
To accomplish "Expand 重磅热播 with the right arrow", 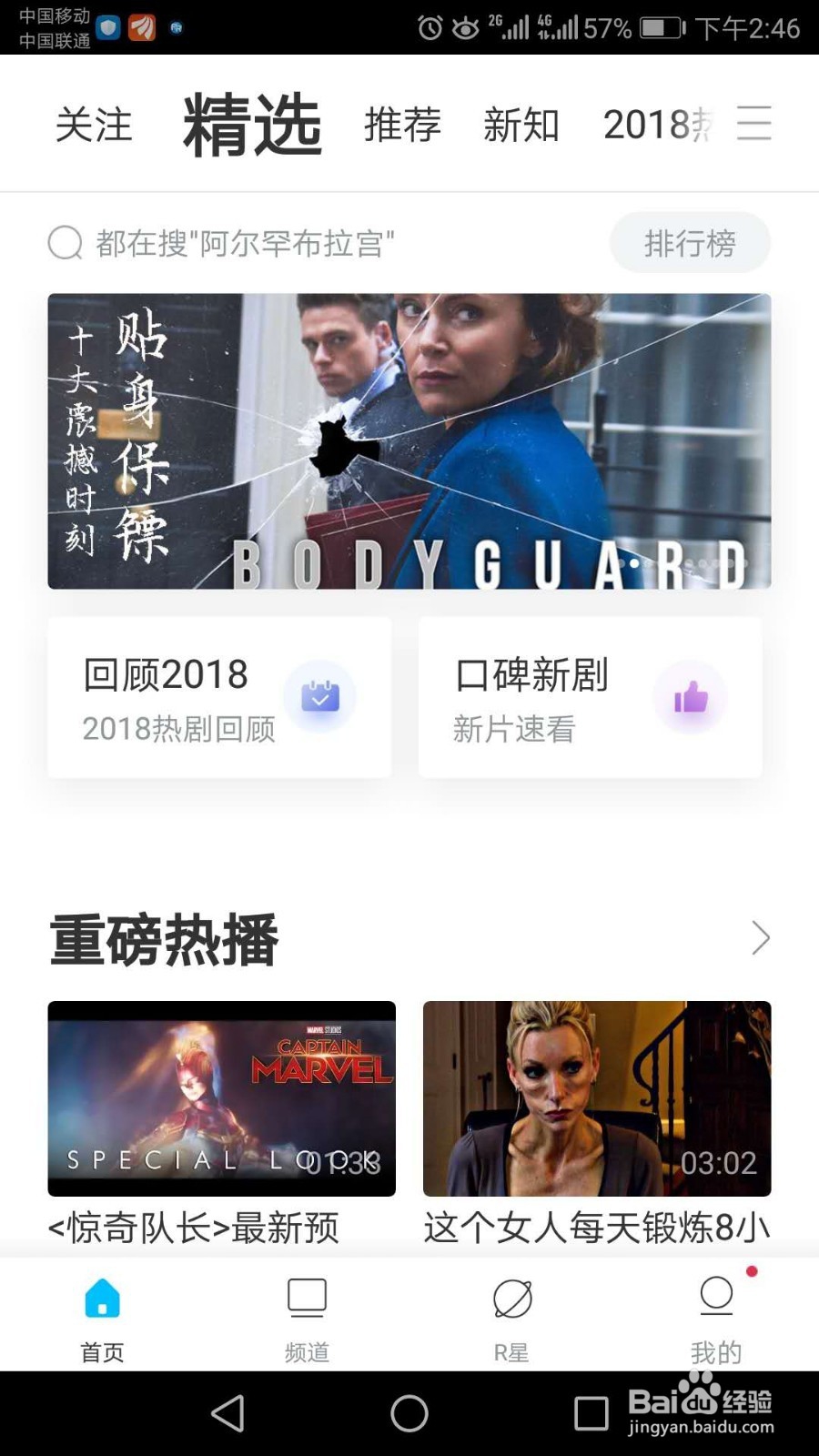I will point(762,938).
